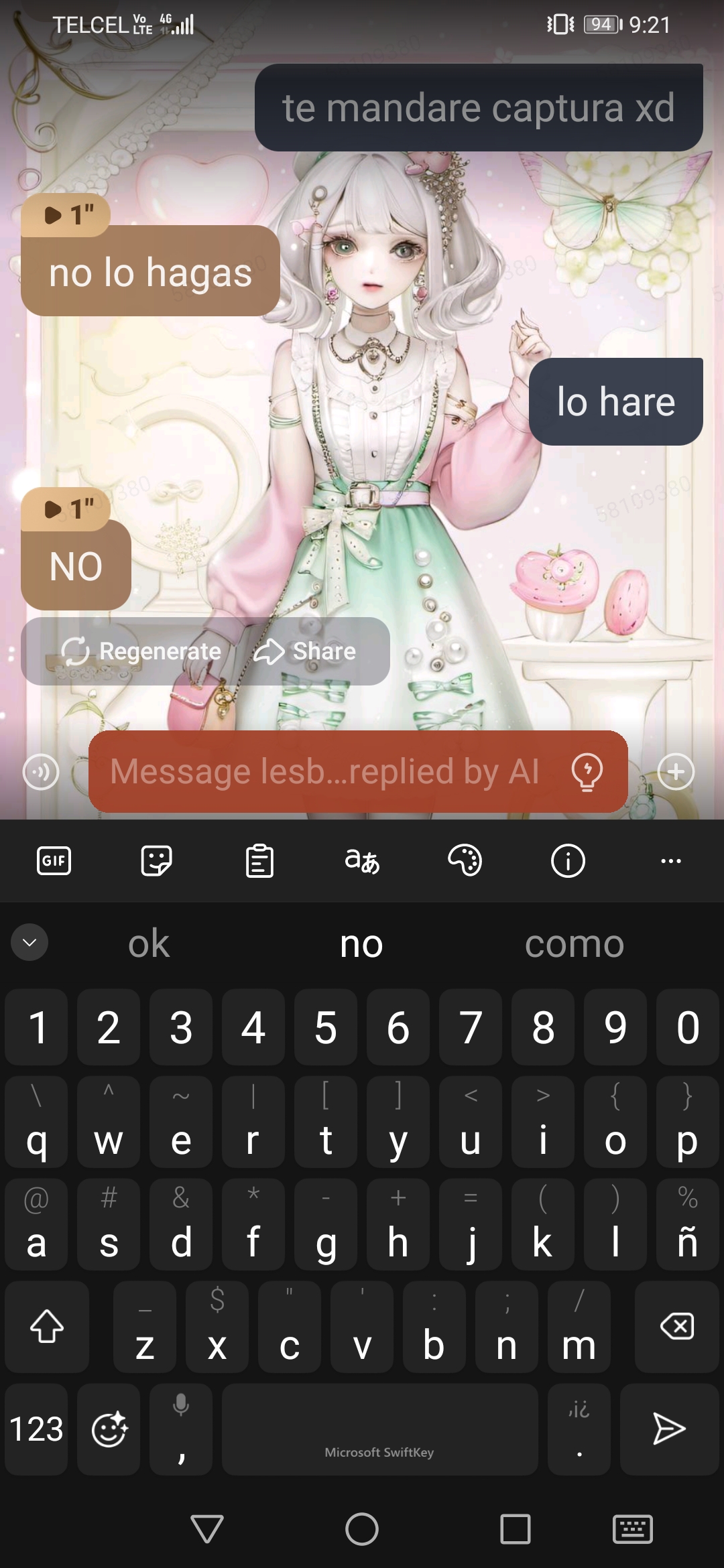Viewport: 724px width, 1568px height.
Task: Choose the 'como' word suggestion
Action: tap(575, 943)
